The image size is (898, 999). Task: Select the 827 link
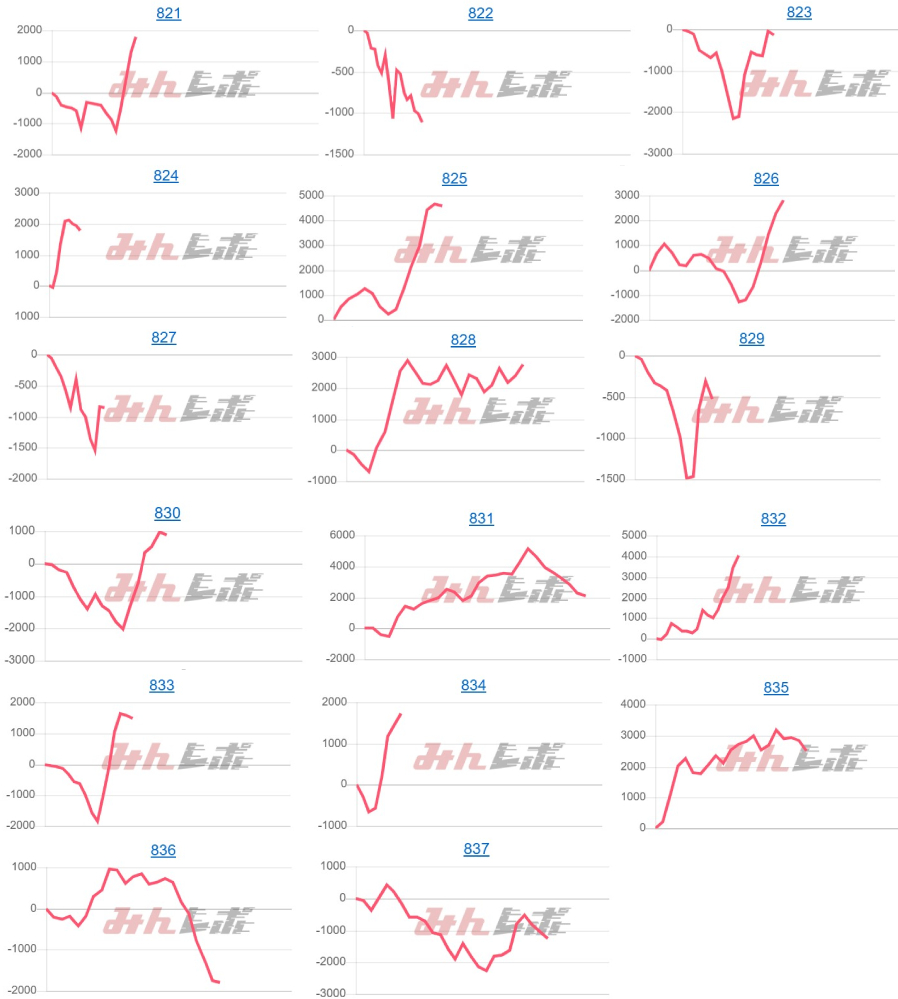click(164, 338)
